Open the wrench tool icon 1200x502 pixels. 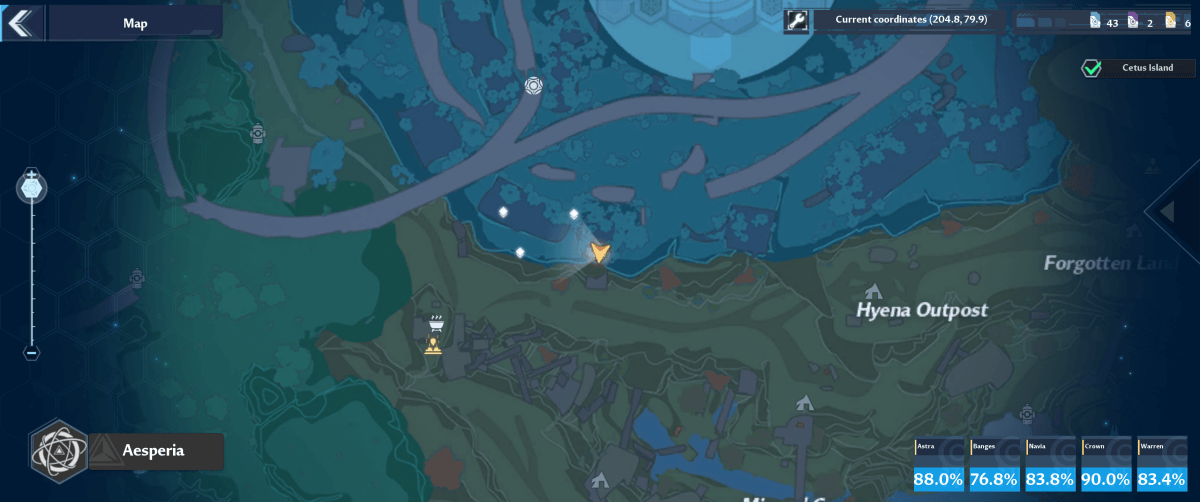[x=797, y=21]
